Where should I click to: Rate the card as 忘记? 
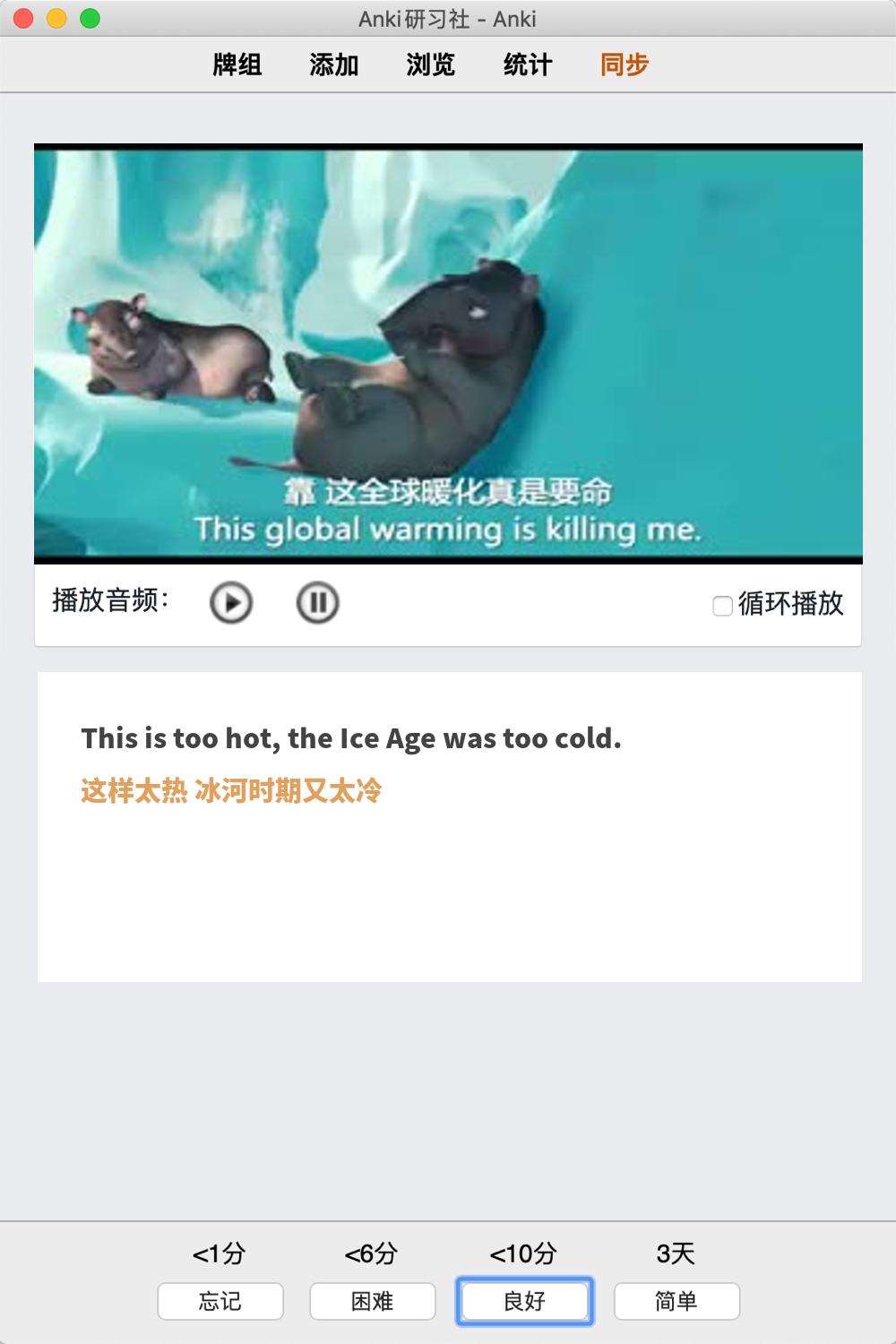(220, 1301)
